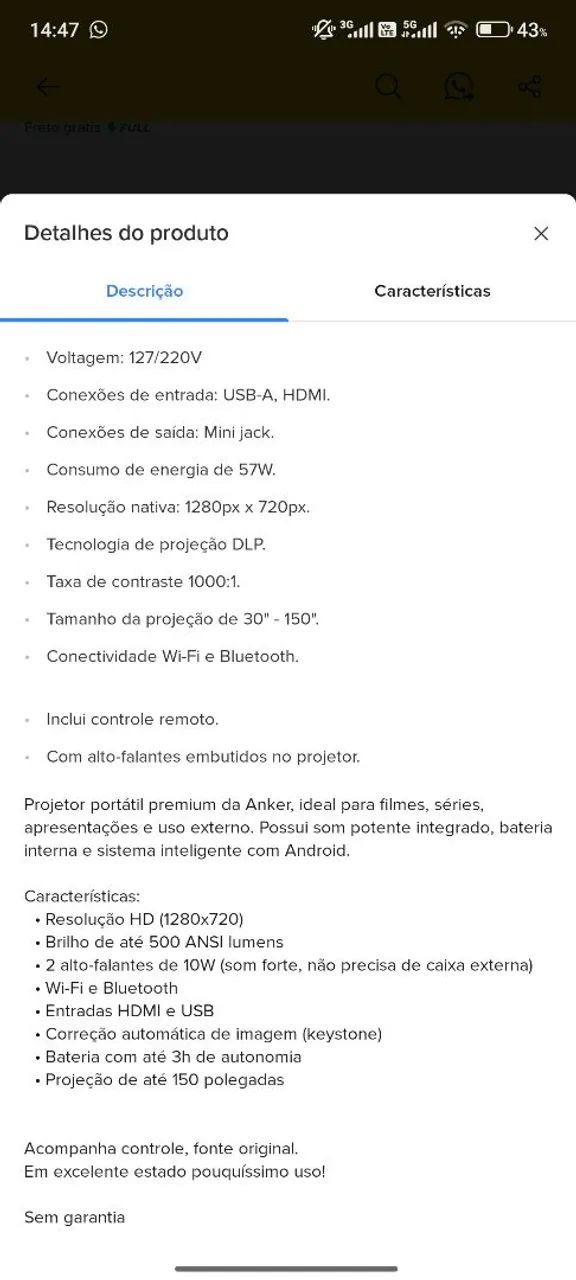Select the Descrição tab
Screen dimensions: 576x1280
(144, 291)
